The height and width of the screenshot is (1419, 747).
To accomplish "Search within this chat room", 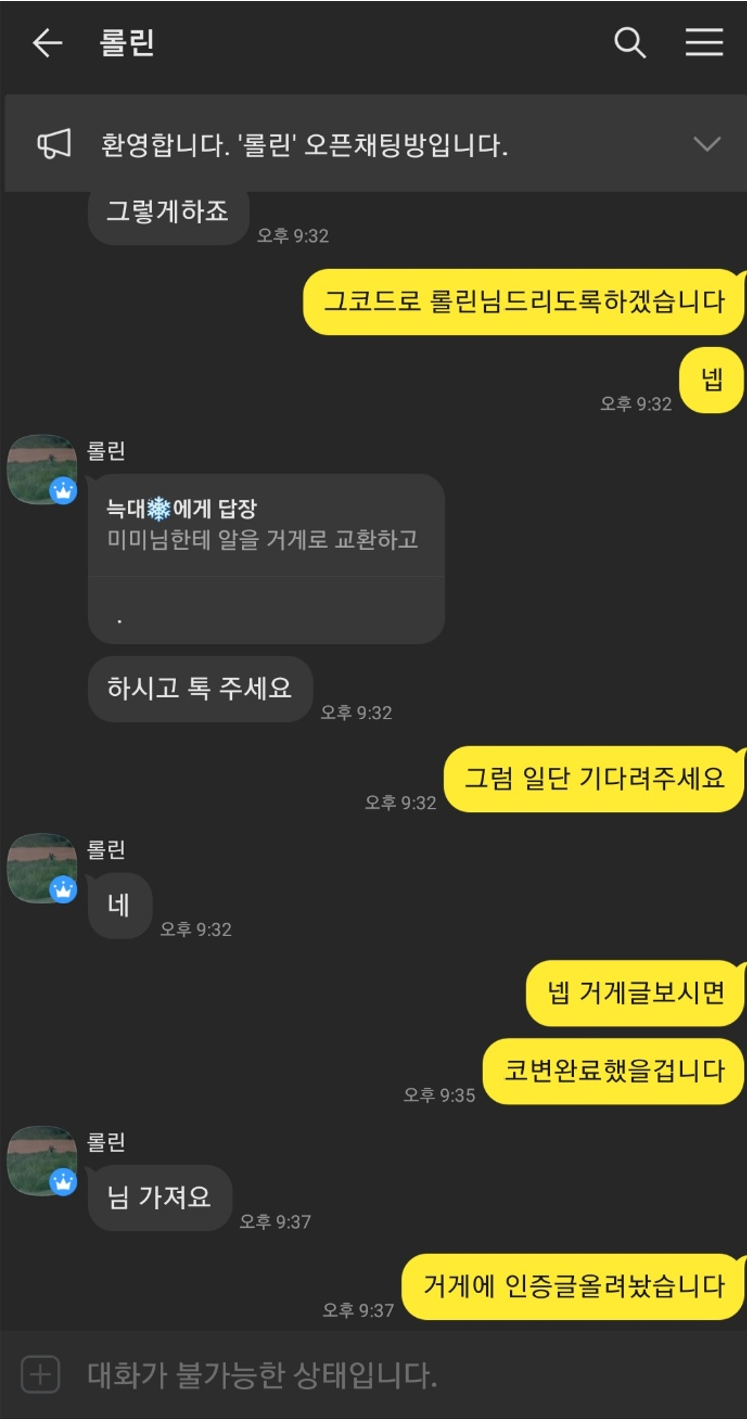I will pos(629,43).
